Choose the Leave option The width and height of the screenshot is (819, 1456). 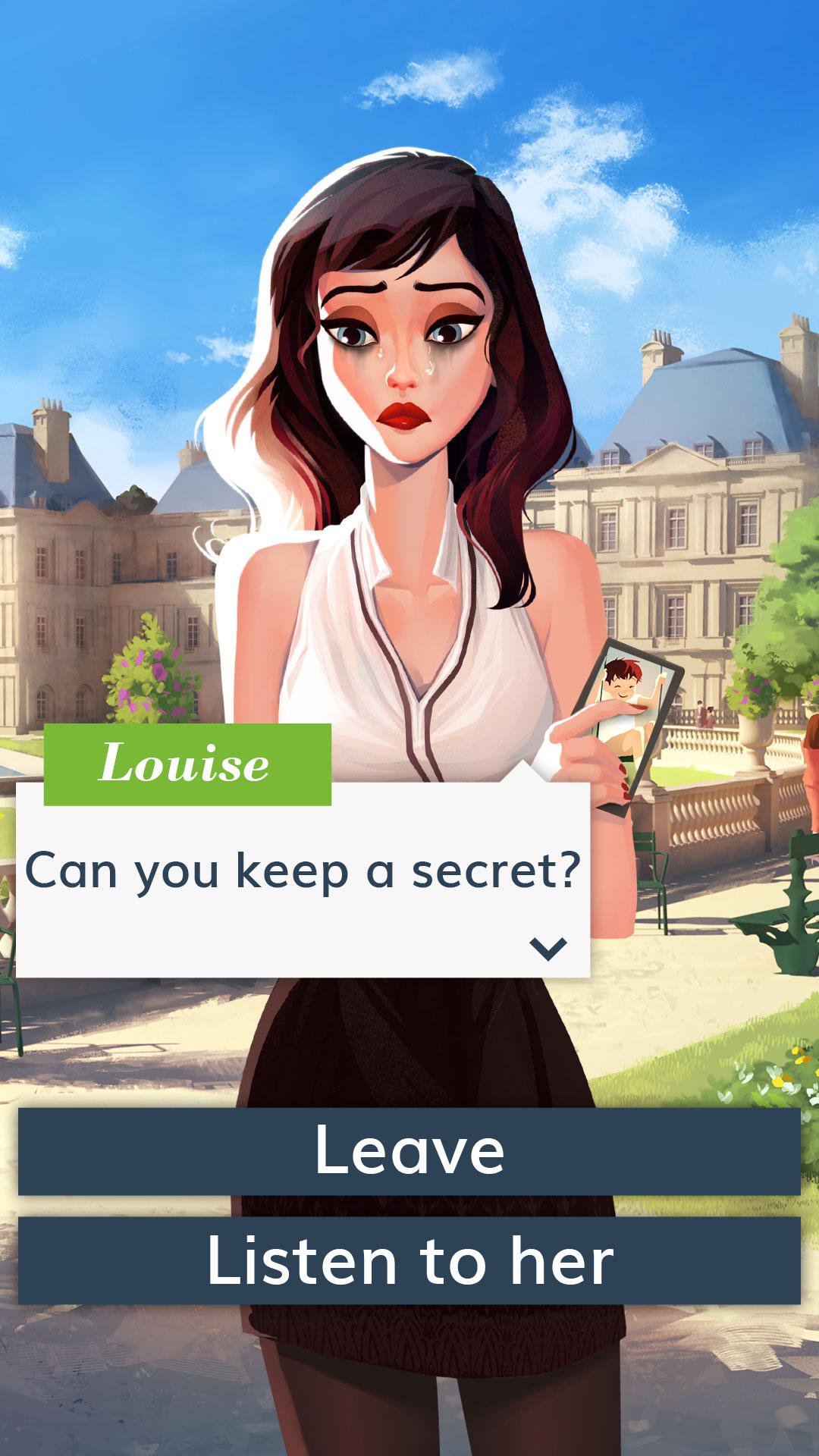tap(409, 1151)
